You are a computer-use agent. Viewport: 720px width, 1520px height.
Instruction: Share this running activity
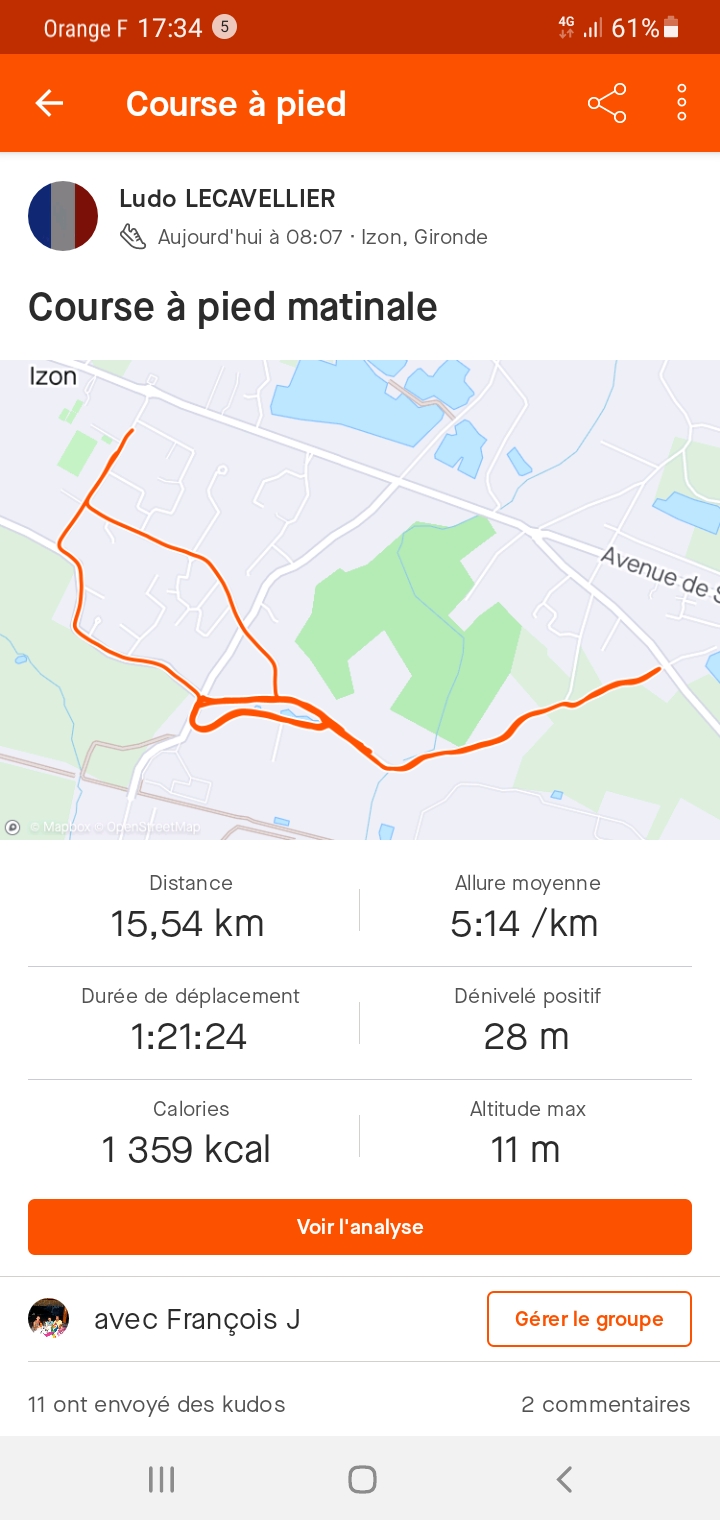607,103
